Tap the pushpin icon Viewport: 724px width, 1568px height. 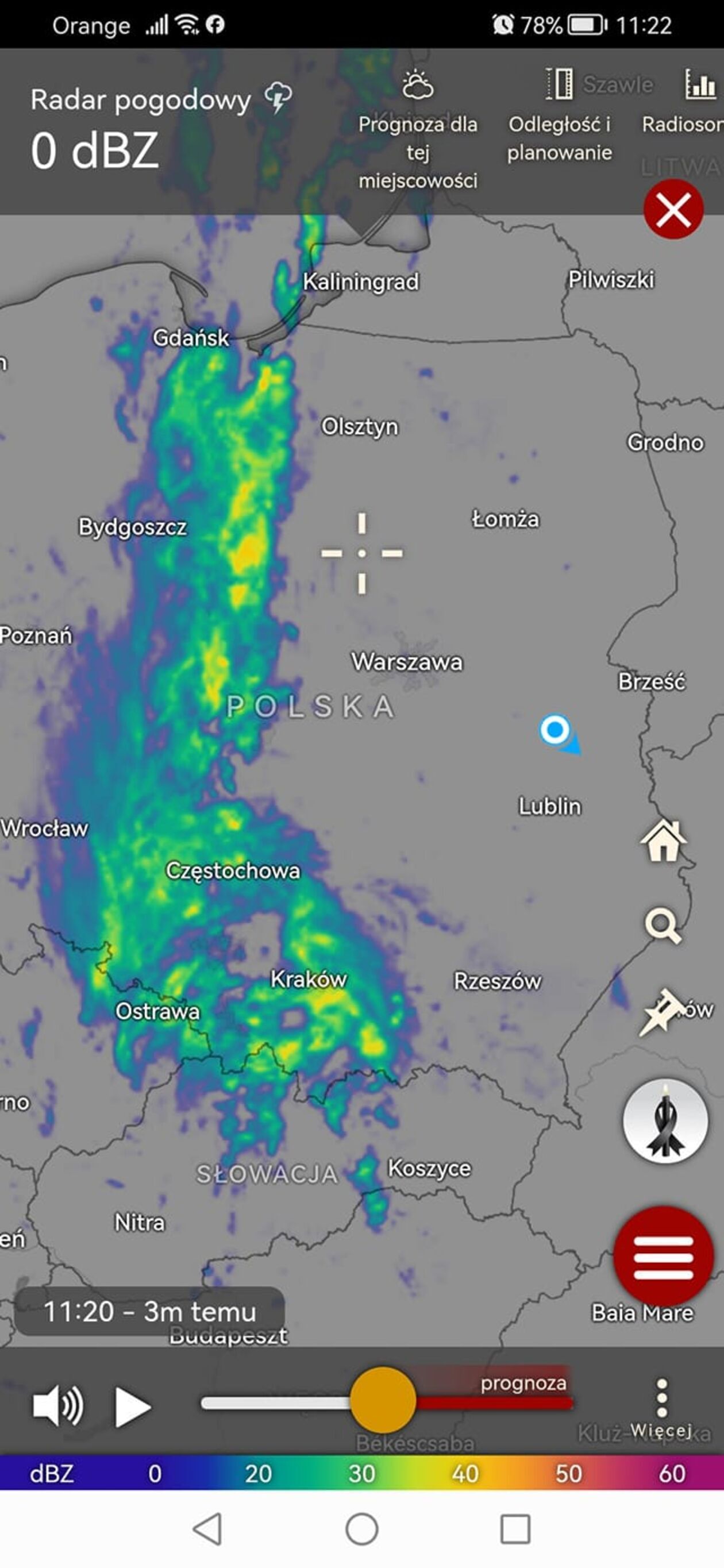[661, 1011]
